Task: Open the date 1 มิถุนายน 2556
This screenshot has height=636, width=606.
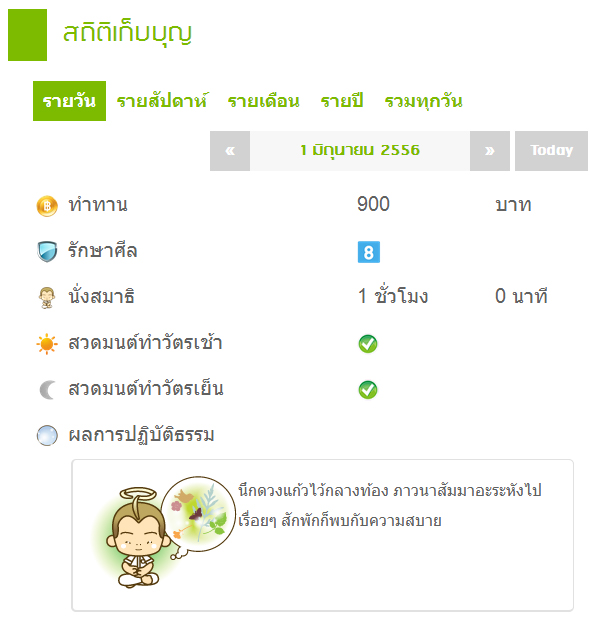Action: pos(360,151)
